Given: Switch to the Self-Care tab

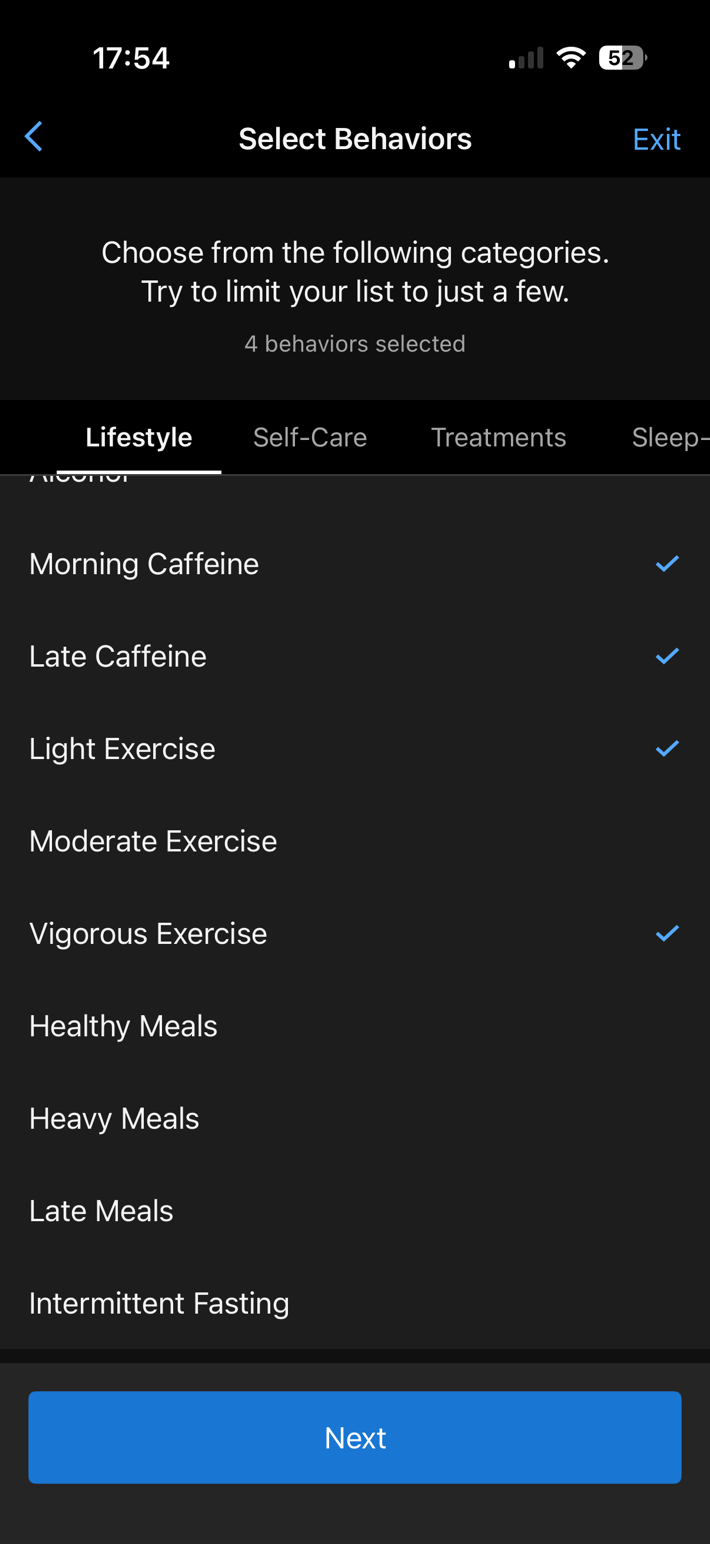Looking at the screenshot, I should click(x=310, y=437).
